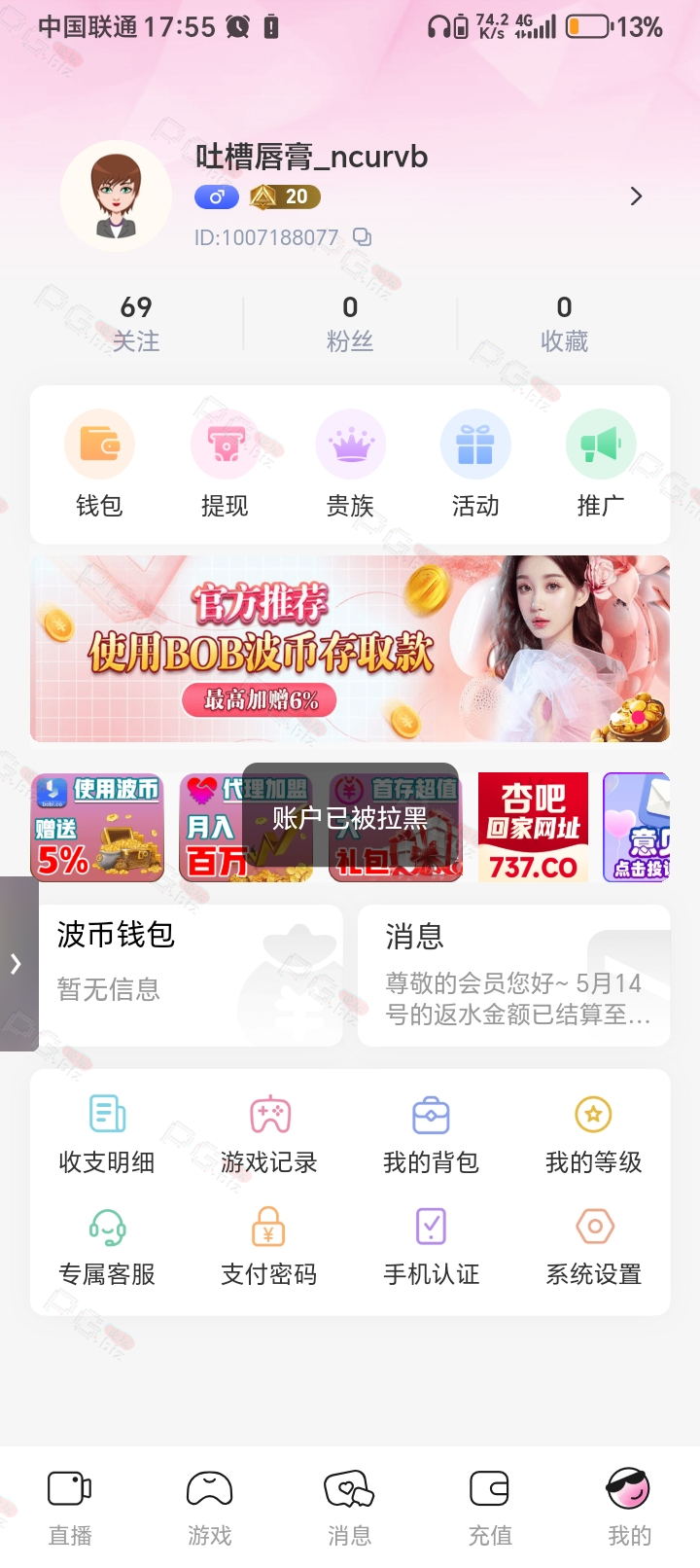Open 游戏记录 game records

[269, 1134]
